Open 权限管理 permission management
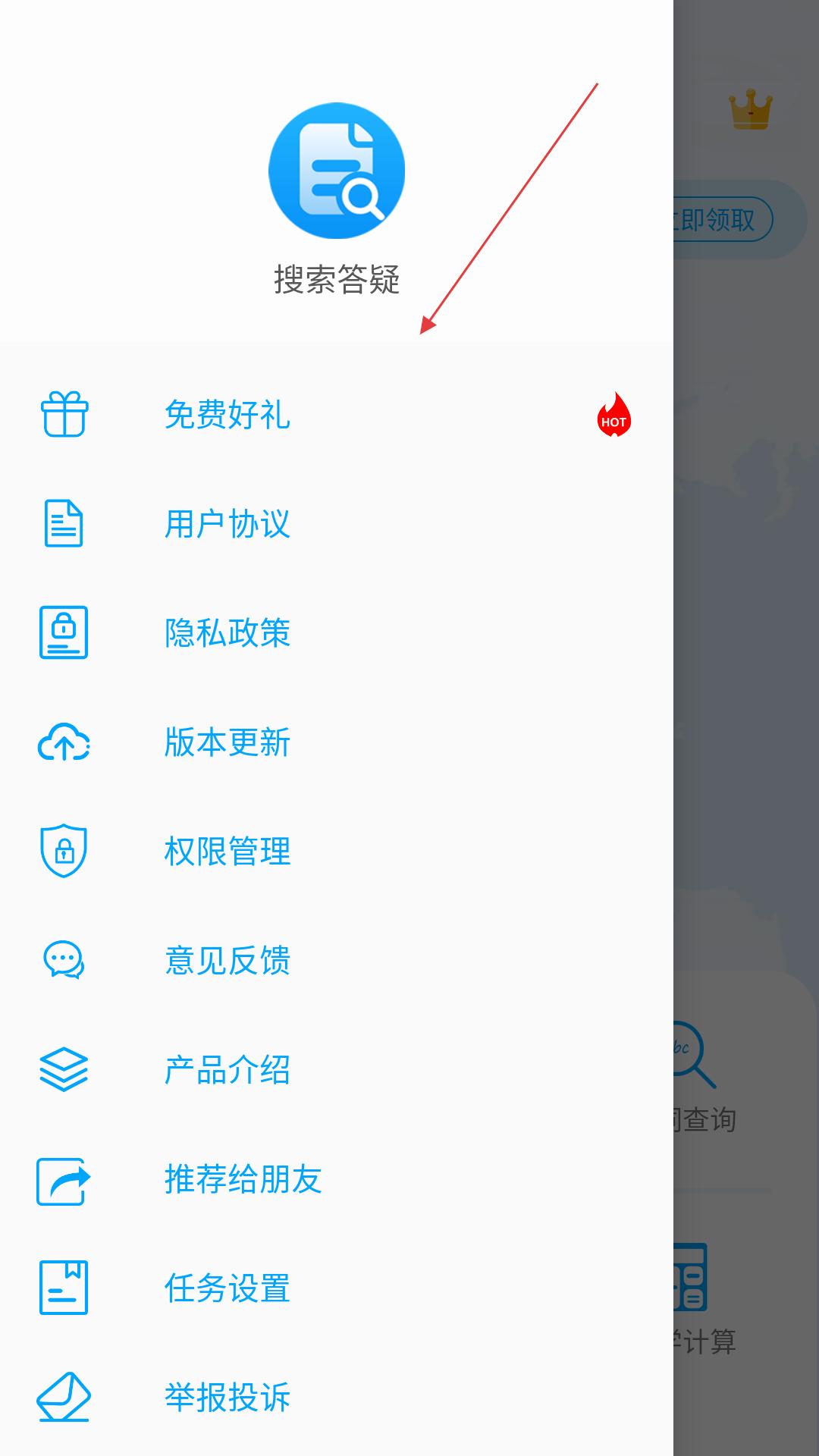The image size is (819, 1456). click(337, 852)
